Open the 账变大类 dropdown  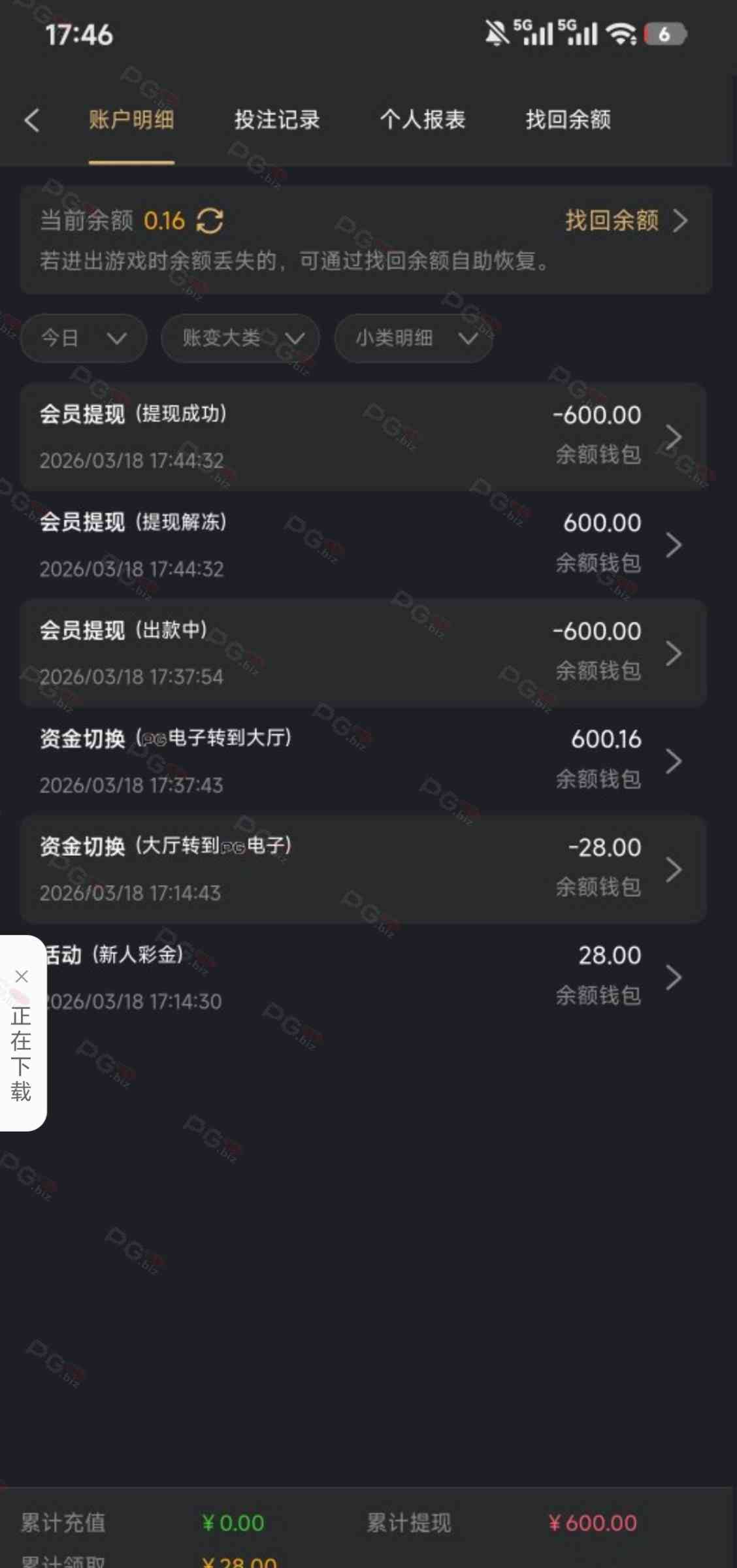click(x=240, y=338)
